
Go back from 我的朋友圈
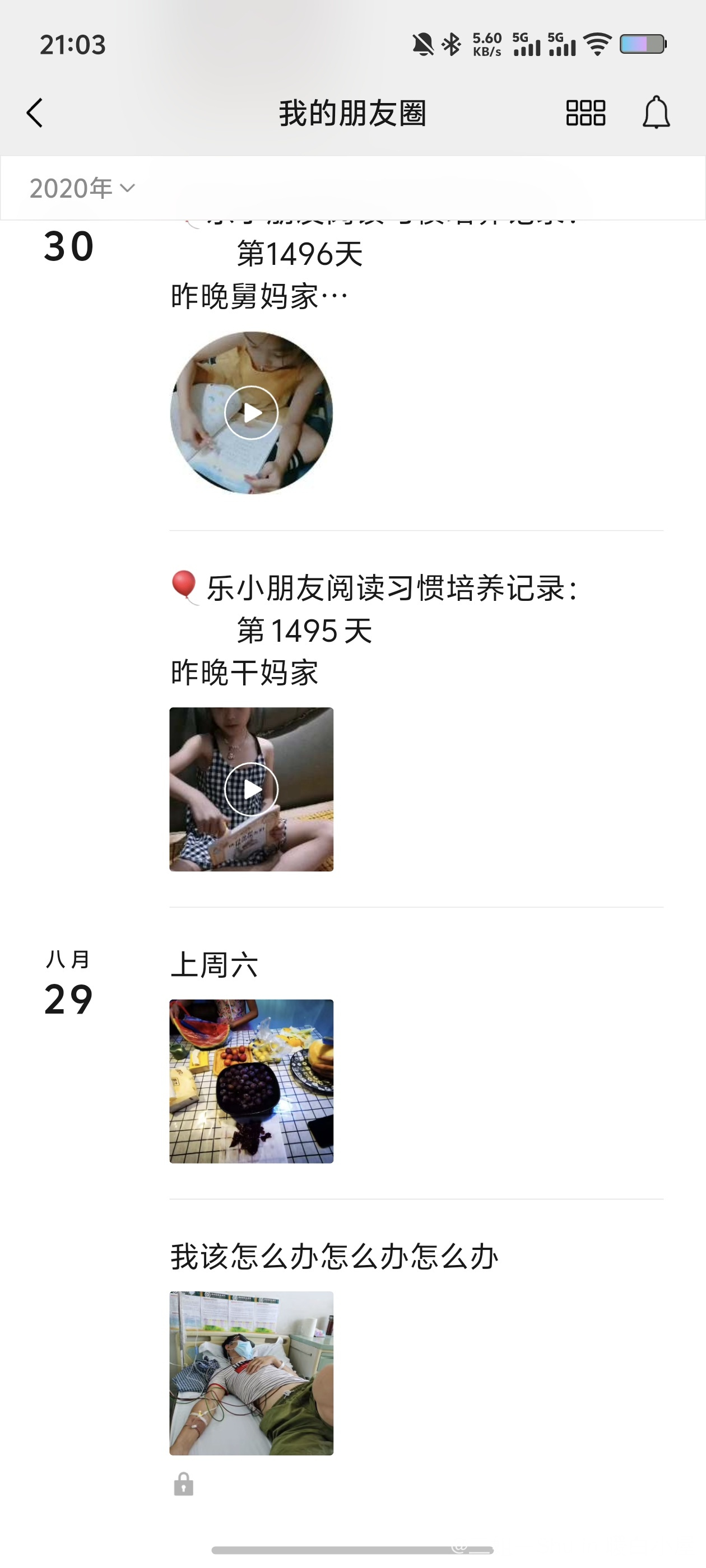coord(35,113)
